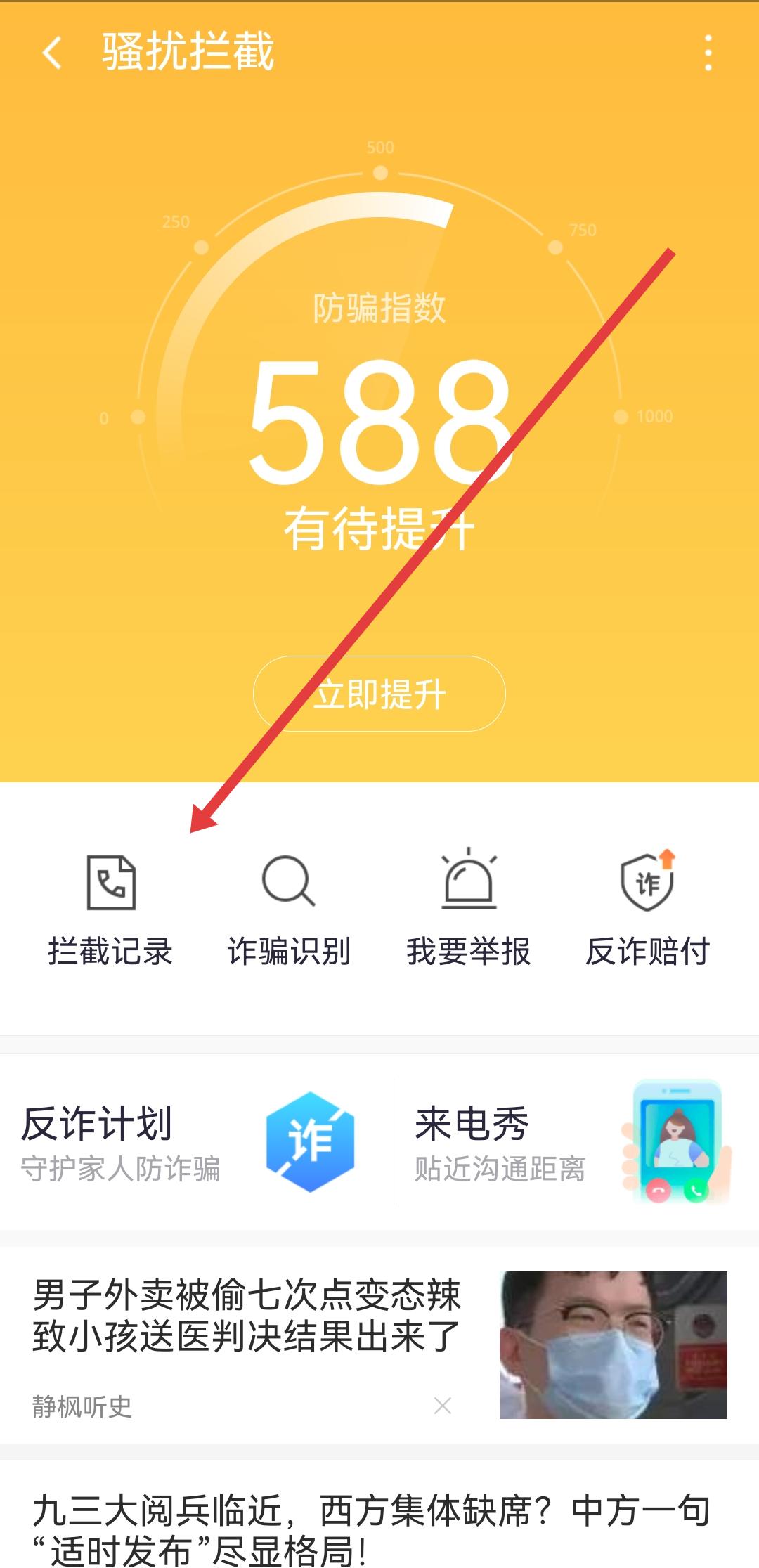Viewport: 759px width, 1568px height.
Task: Go back from 骚扰拦截 page
Action: coord(53,53)
